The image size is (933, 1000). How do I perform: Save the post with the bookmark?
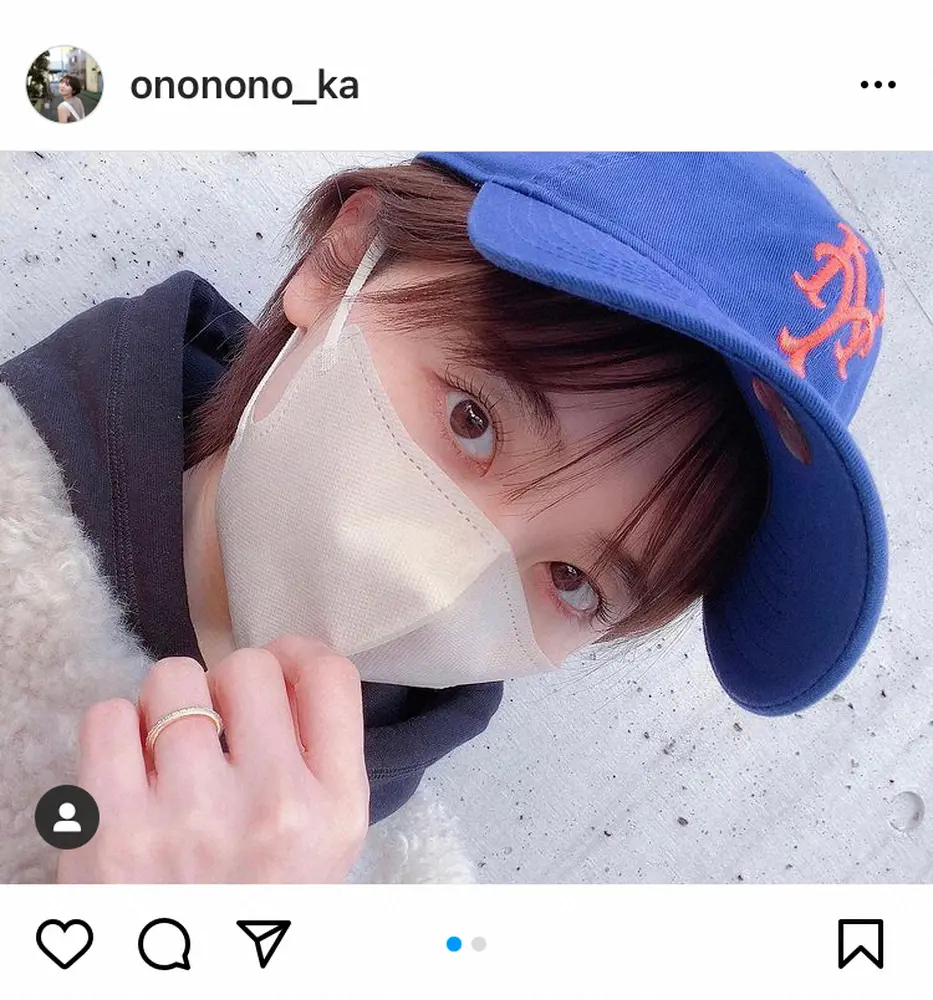860,943
